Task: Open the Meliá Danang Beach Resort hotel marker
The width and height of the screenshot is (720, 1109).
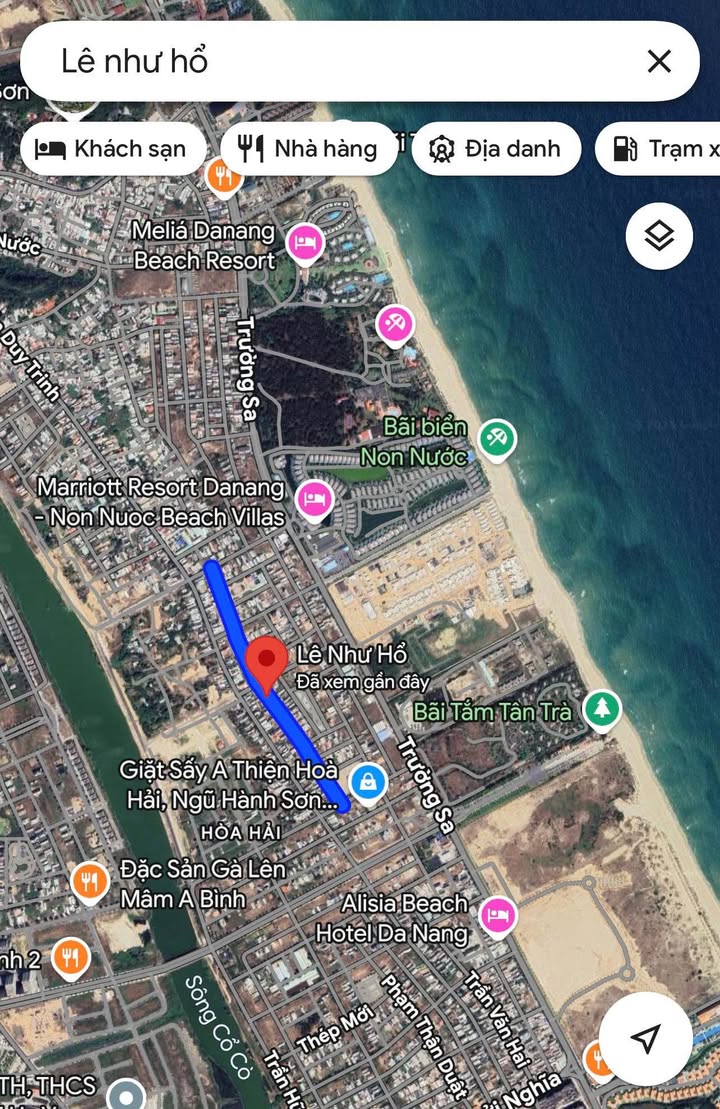Action: [x=305, y=242]
